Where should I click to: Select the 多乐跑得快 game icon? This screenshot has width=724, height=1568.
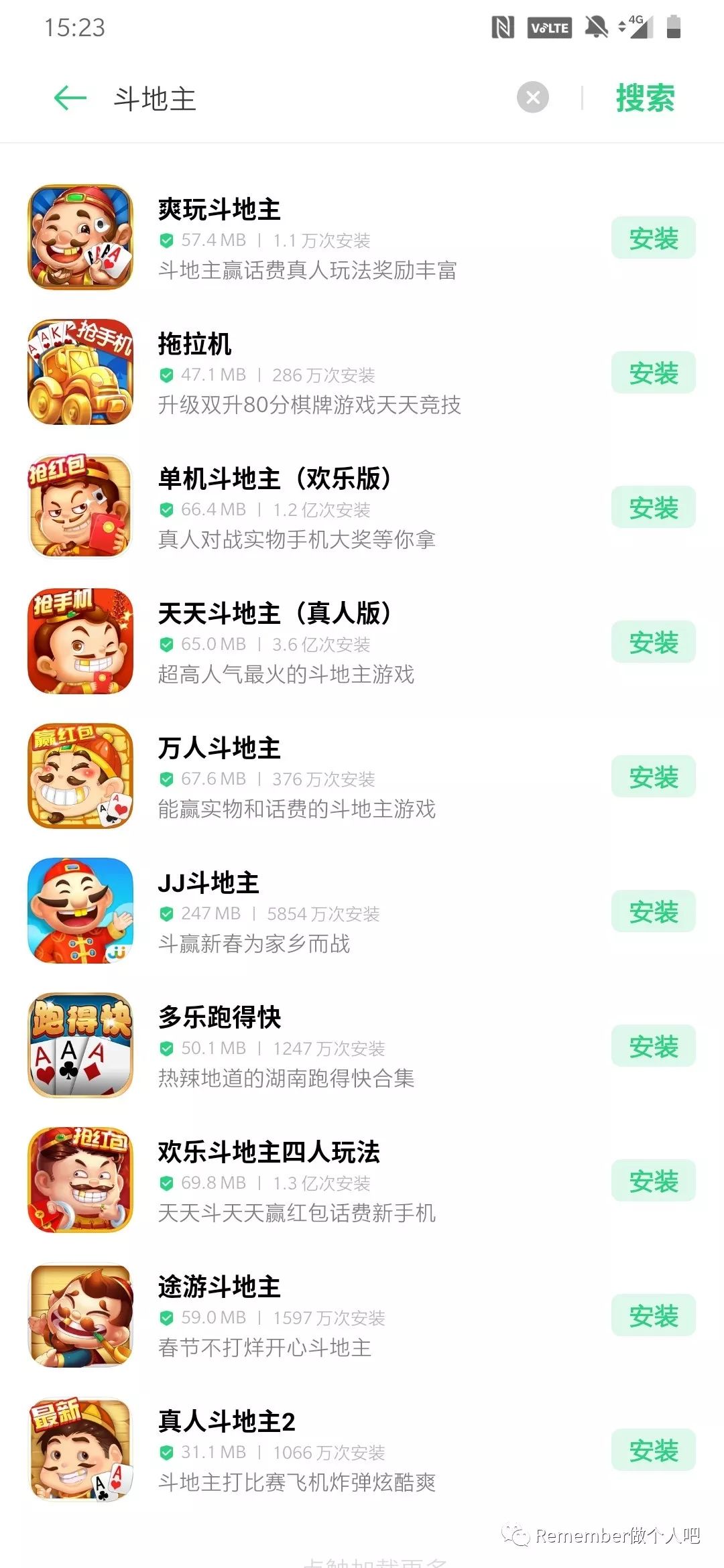(80, 1045)
